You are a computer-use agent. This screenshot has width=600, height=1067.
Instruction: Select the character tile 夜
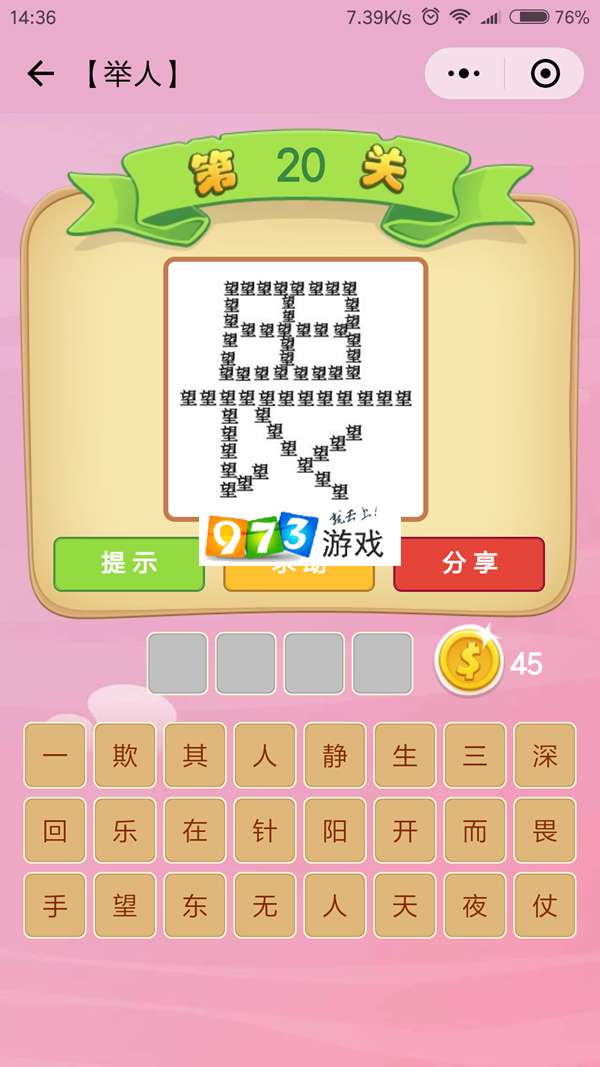pyautogui.click(x=475, y=906)
